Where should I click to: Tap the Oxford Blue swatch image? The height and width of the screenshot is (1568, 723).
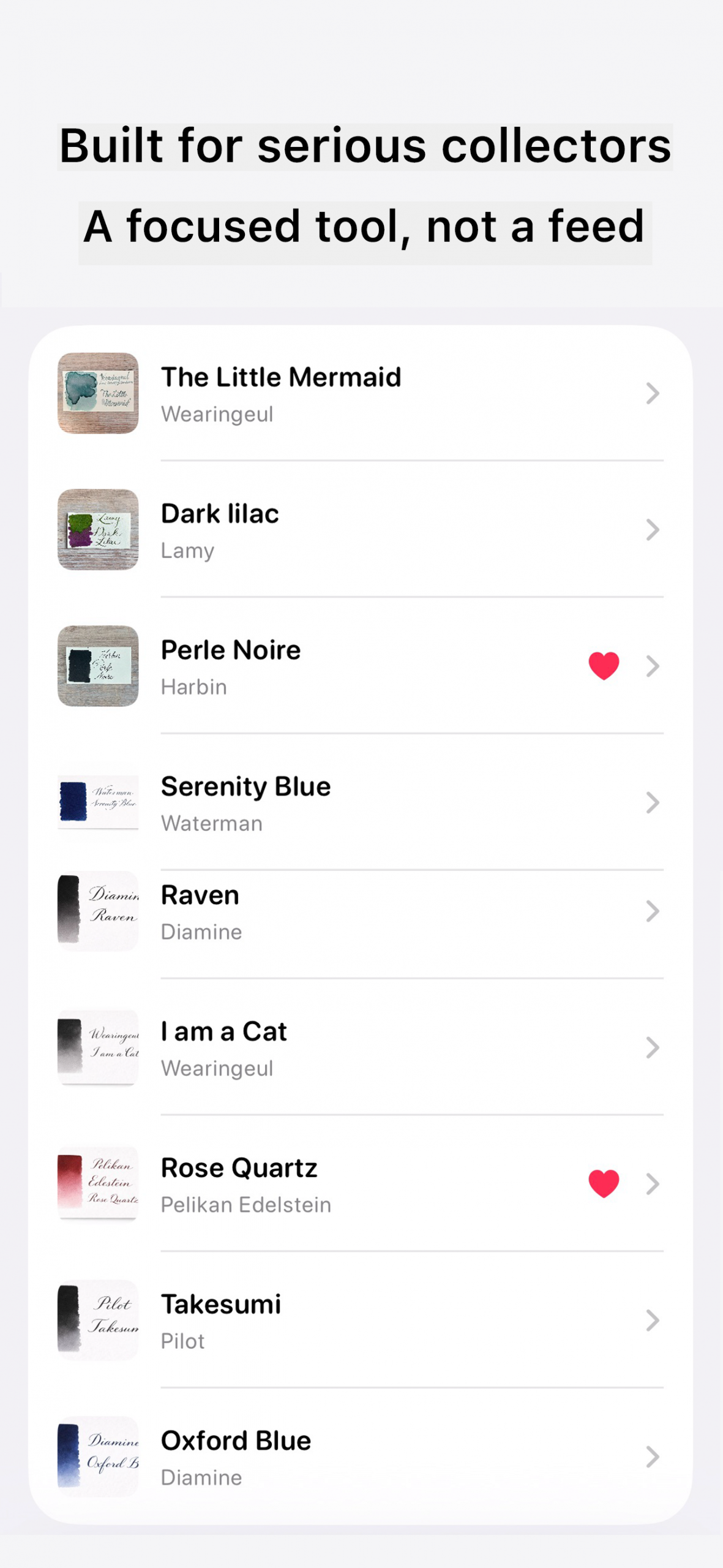98,1457
